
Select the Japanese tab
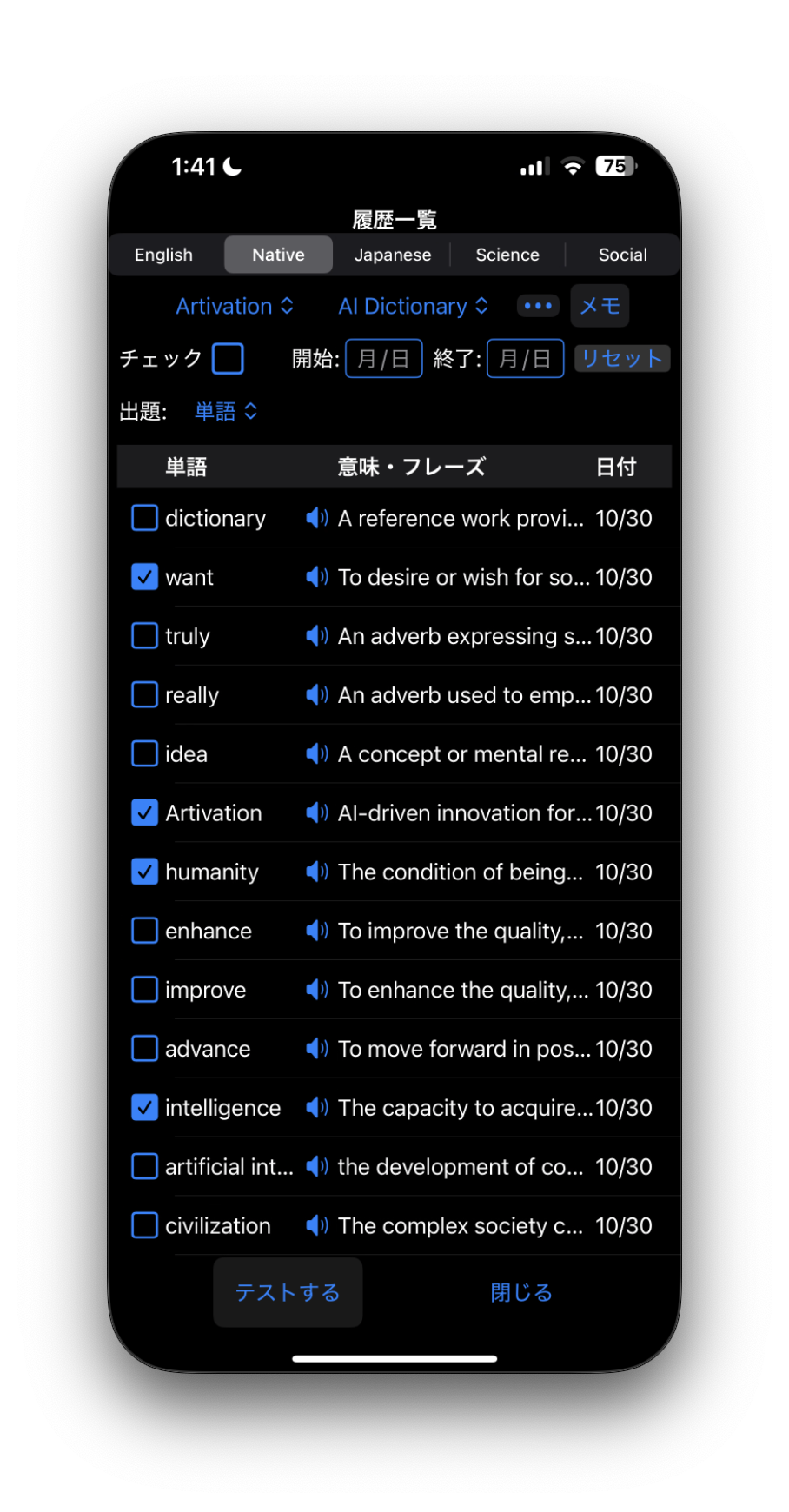(393, 255)
